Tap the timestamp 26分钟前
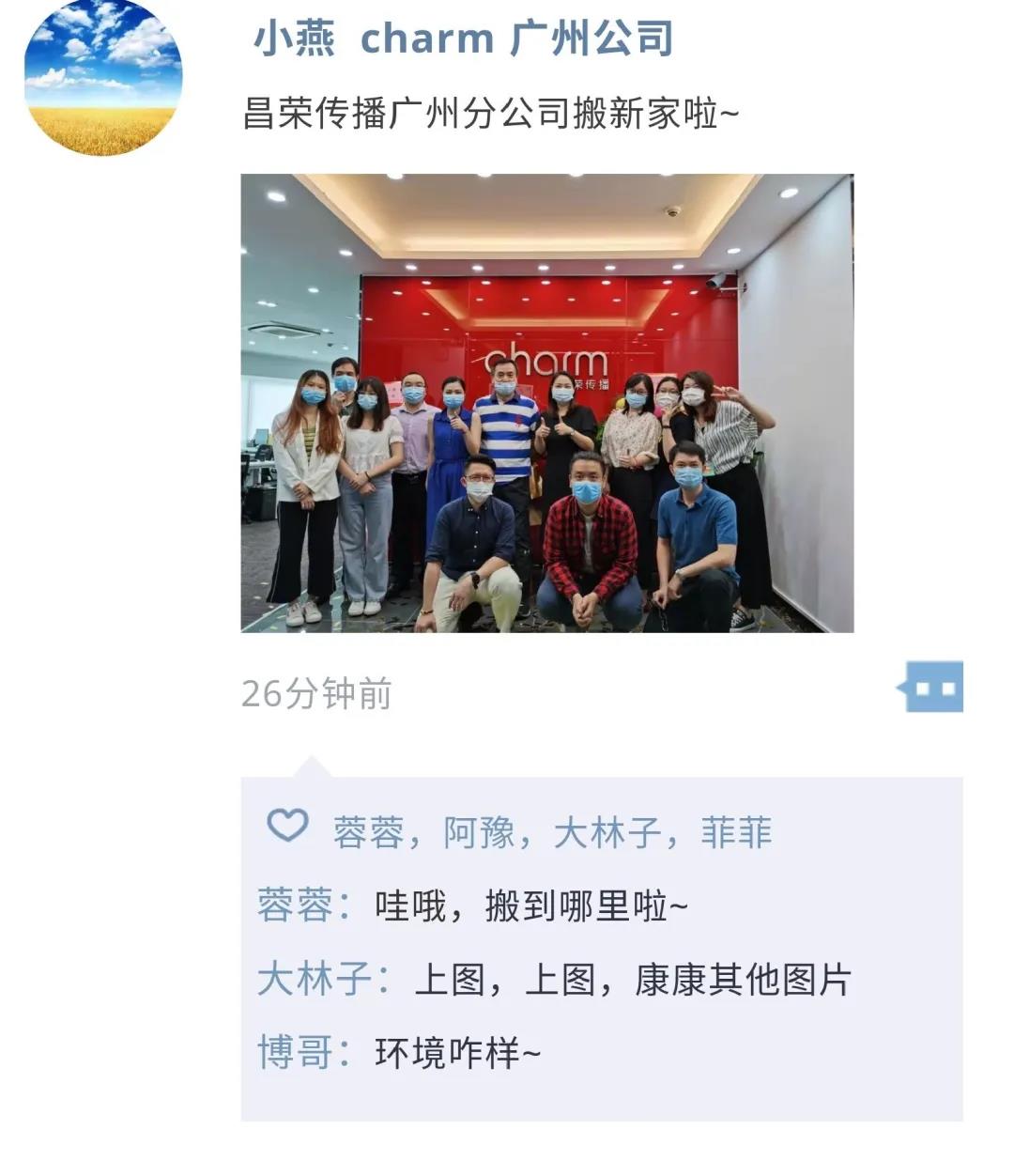The height and width of the screenshot is (1176, 1014). (x=319, y=693)
